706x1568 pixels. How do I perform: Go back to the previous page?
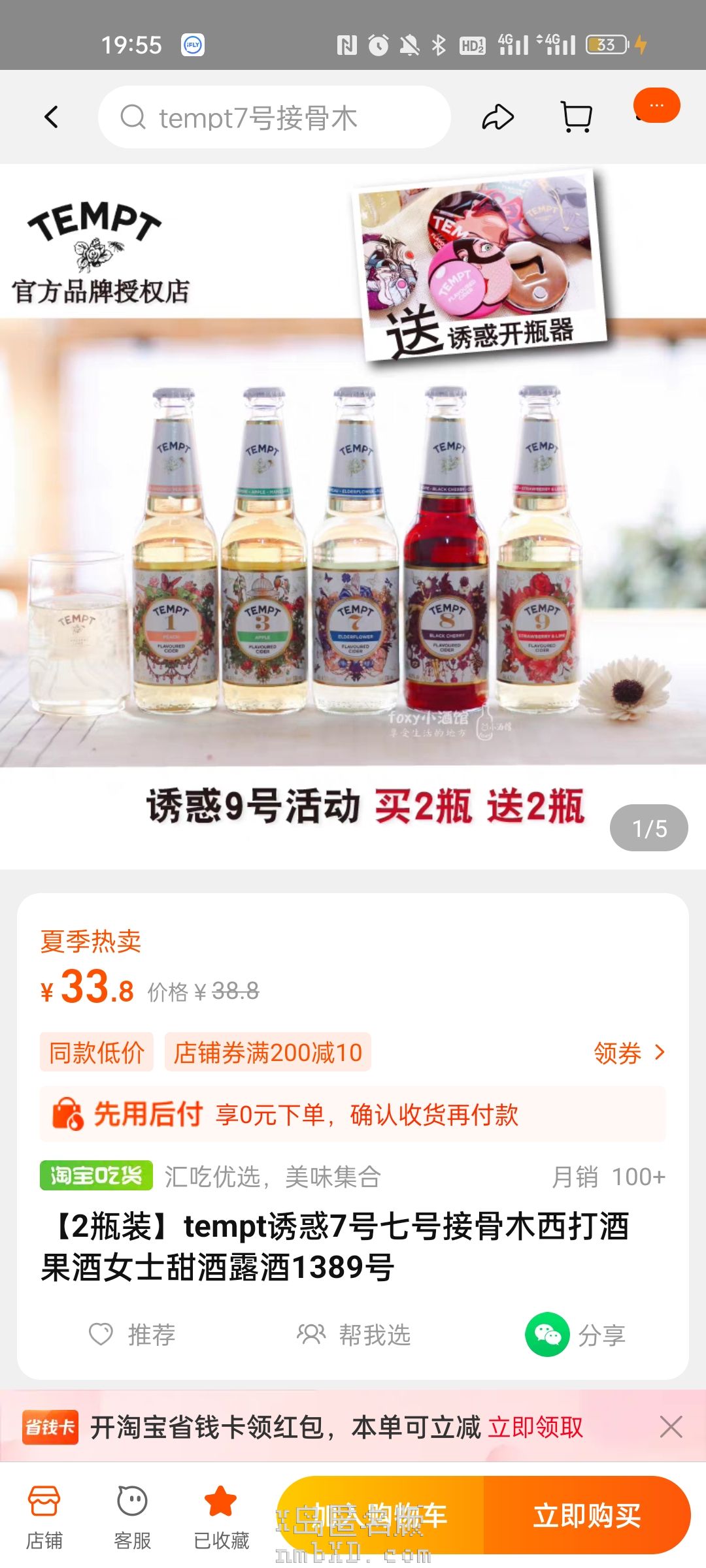point(52,118)
